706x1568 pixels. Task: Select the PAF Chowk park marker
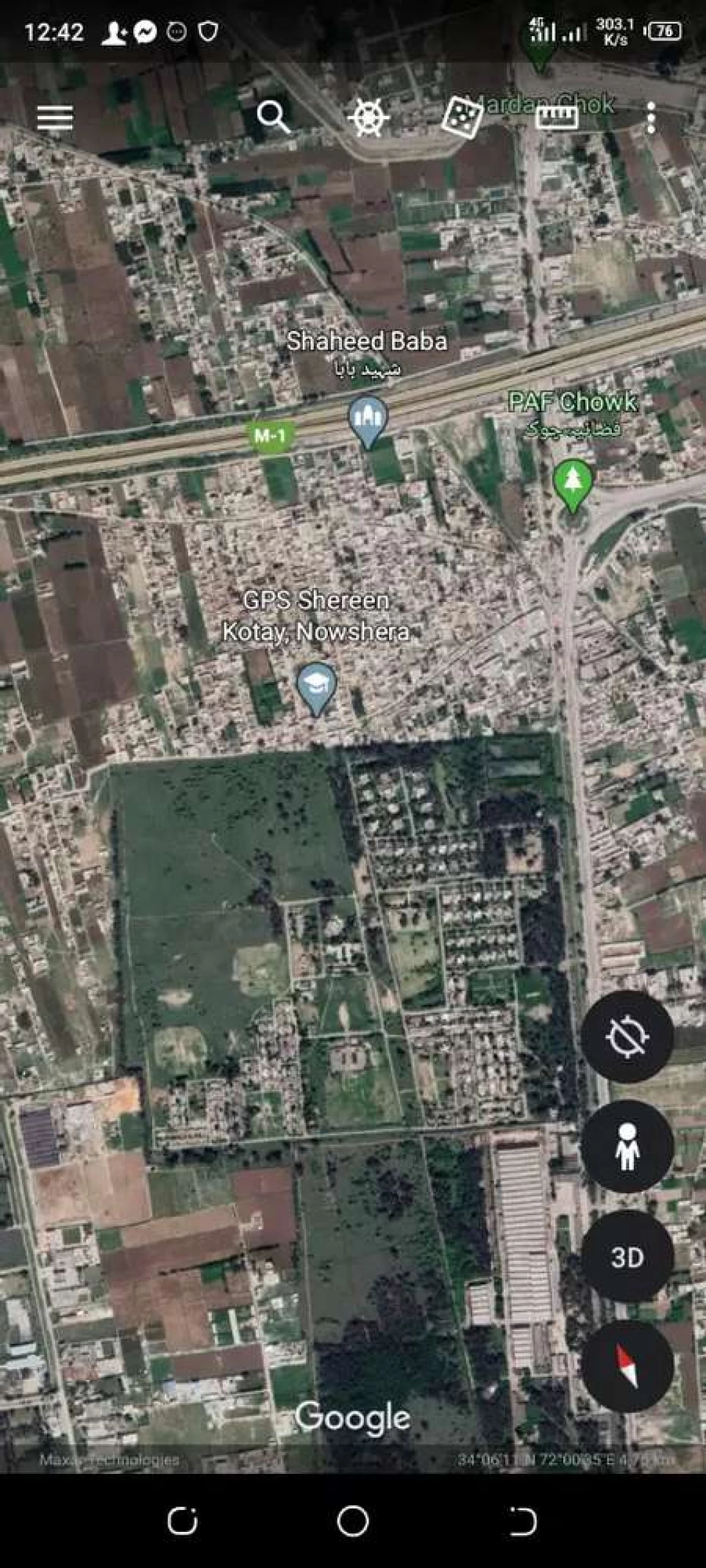pos(572,483)
